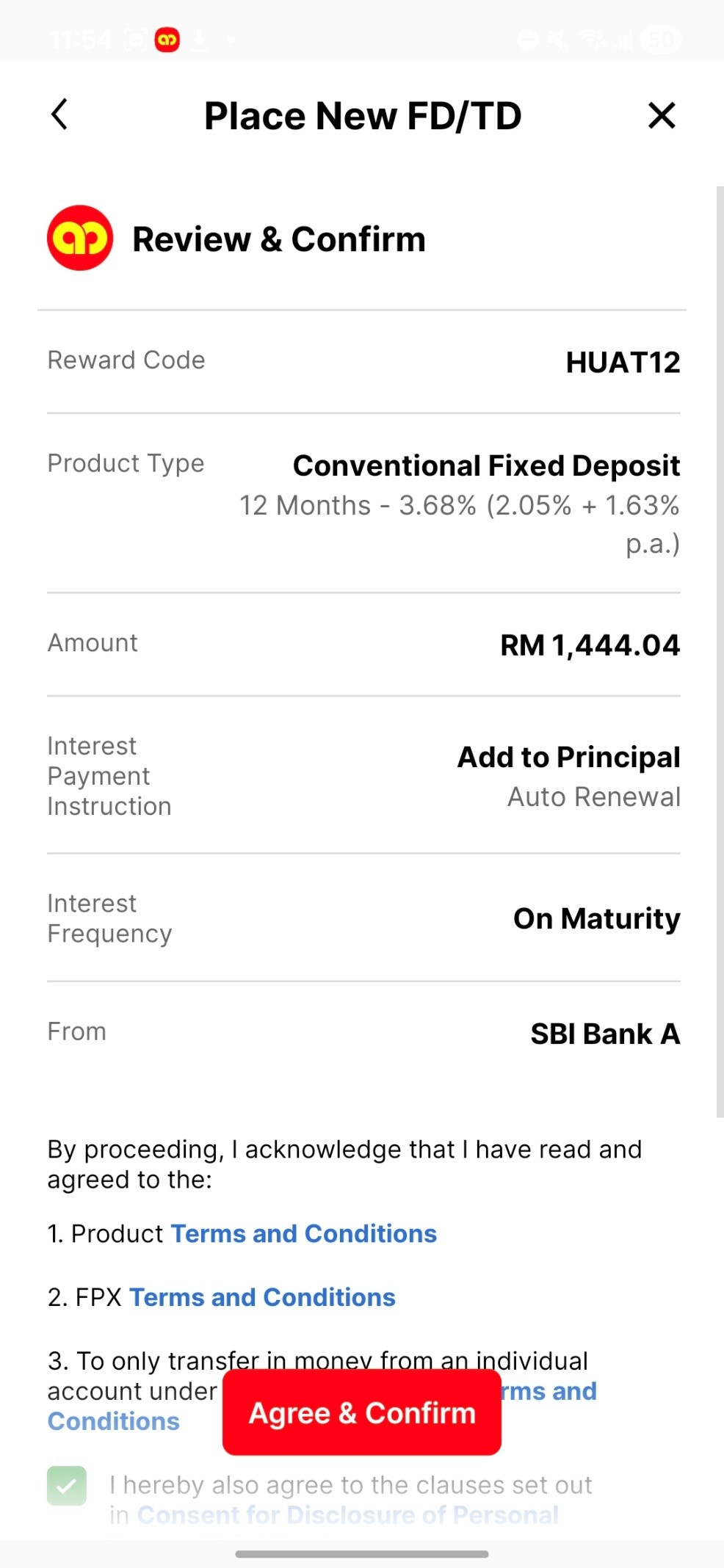
Task: Open the Product Terms and Conditions link
Action: click(303, 1234)
